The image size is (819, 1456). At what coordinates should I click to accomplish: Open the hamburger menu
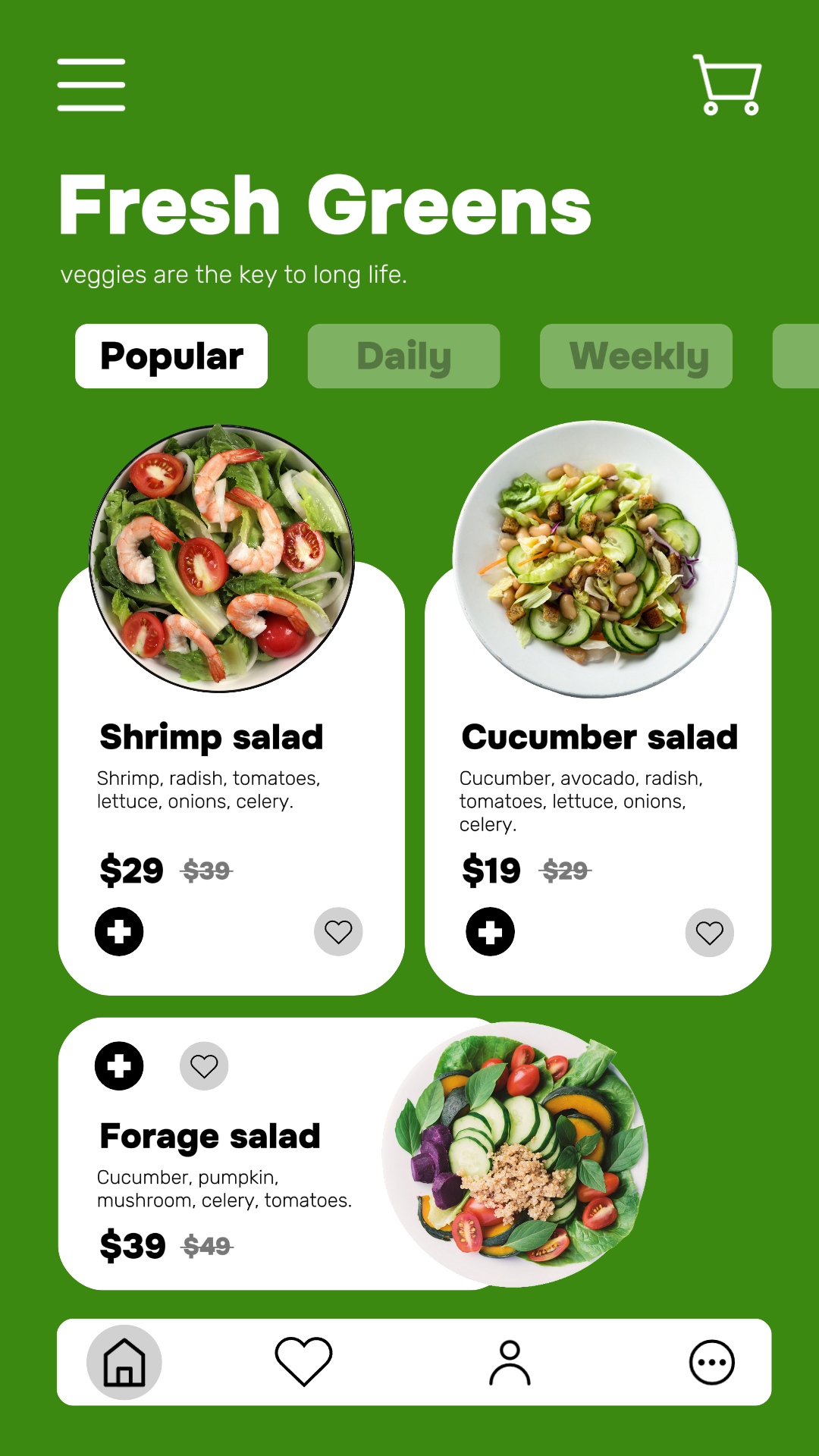click(91, 85)
